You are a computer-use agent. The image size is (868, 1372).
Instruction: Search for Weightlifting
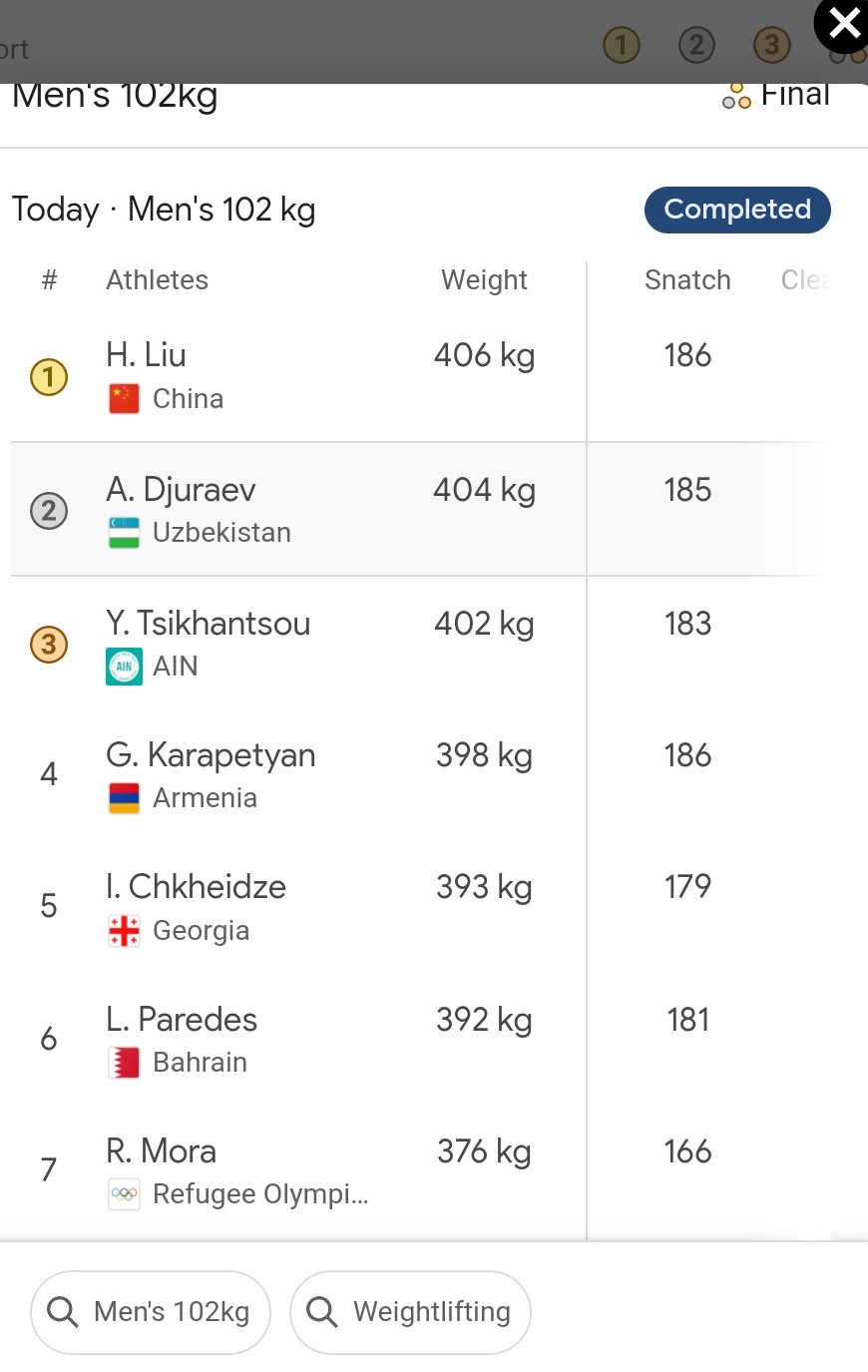[x=410, y=1311]
